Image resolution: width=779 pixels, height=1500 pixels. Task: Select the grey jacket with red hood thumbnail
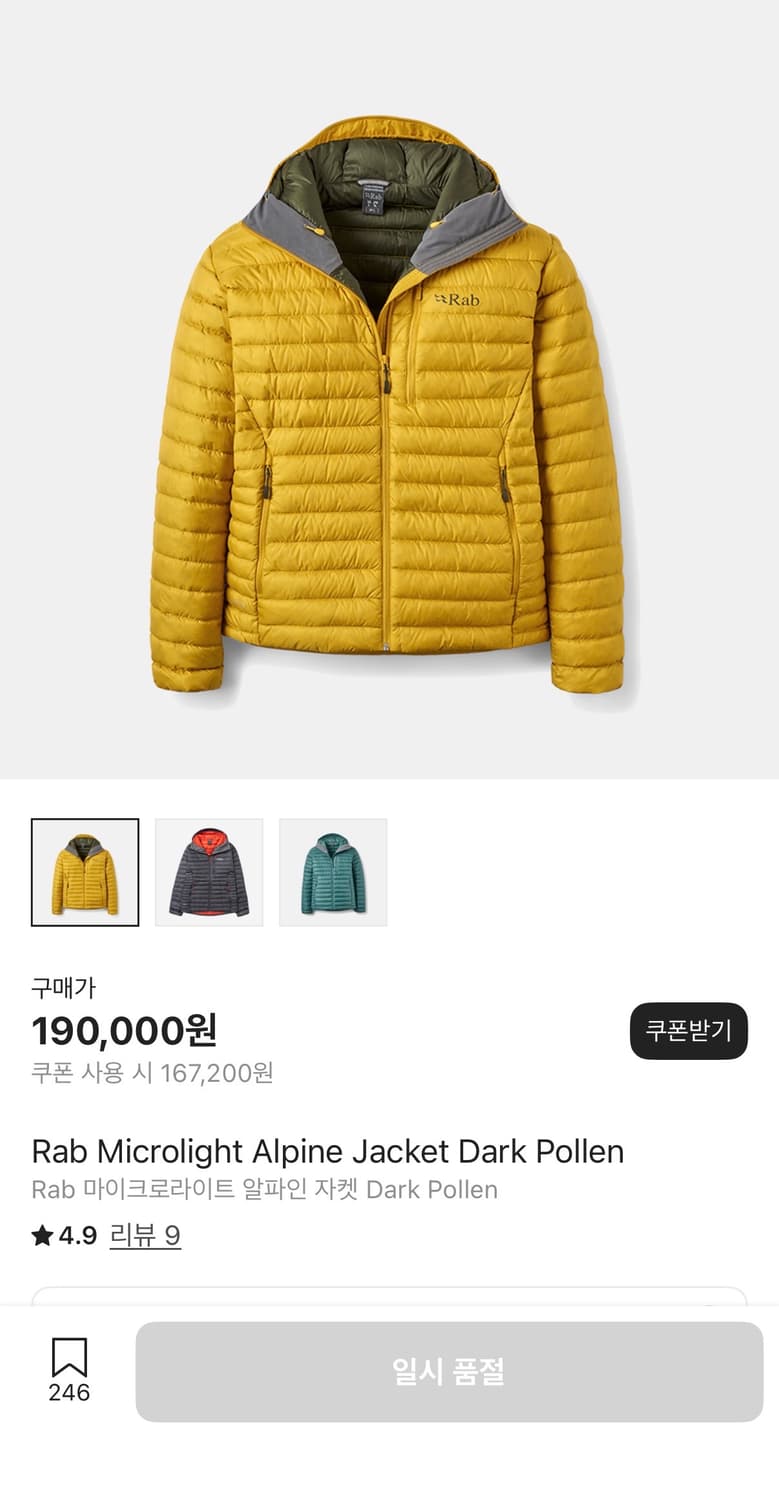209,871
